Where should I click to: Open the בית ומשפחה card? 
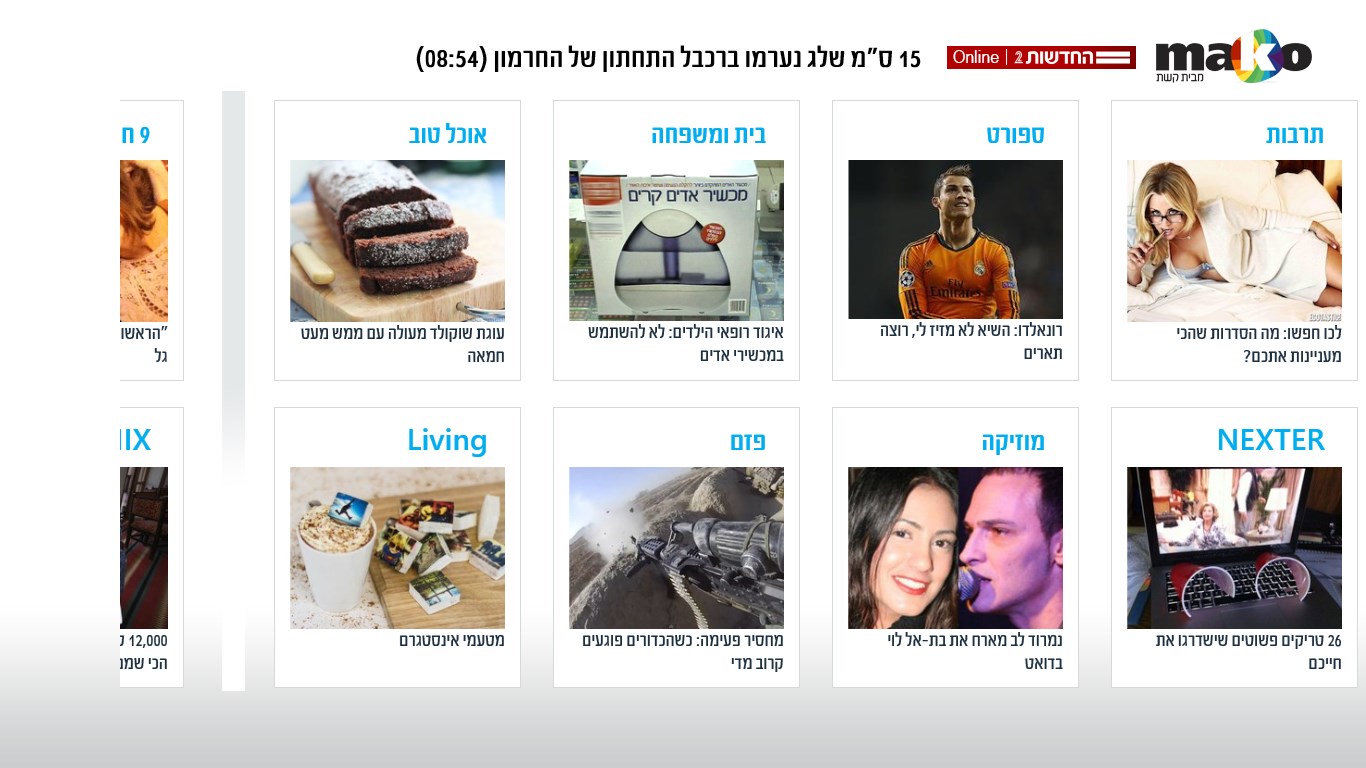pyautogui.click(x=676, y=240)
